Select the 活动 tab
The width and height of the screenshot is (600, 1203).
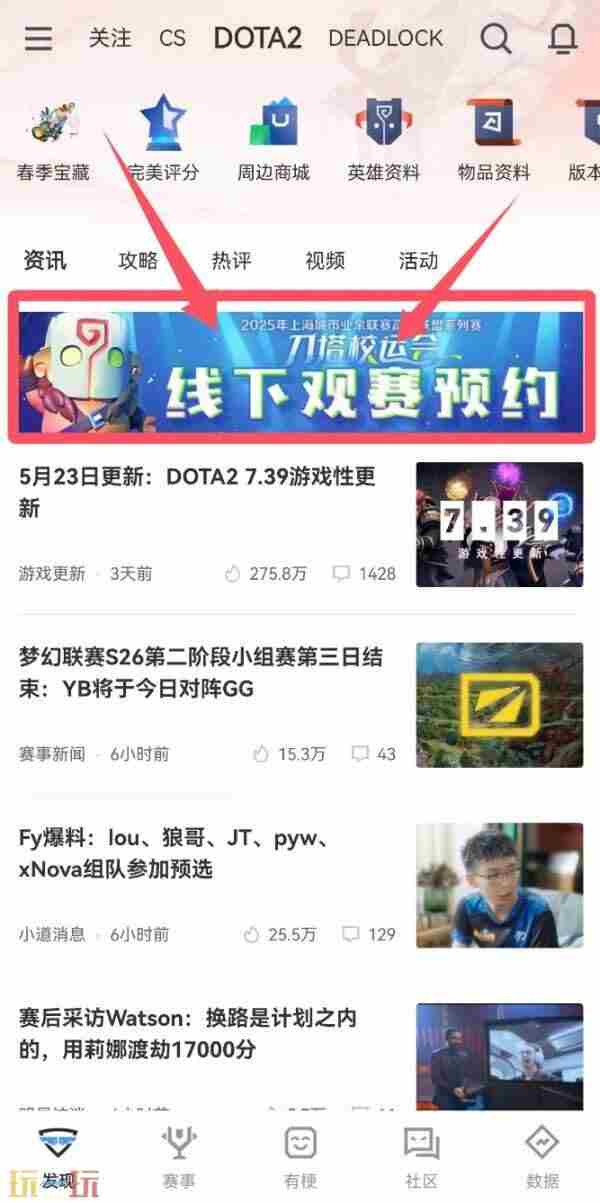click(418, 261)
